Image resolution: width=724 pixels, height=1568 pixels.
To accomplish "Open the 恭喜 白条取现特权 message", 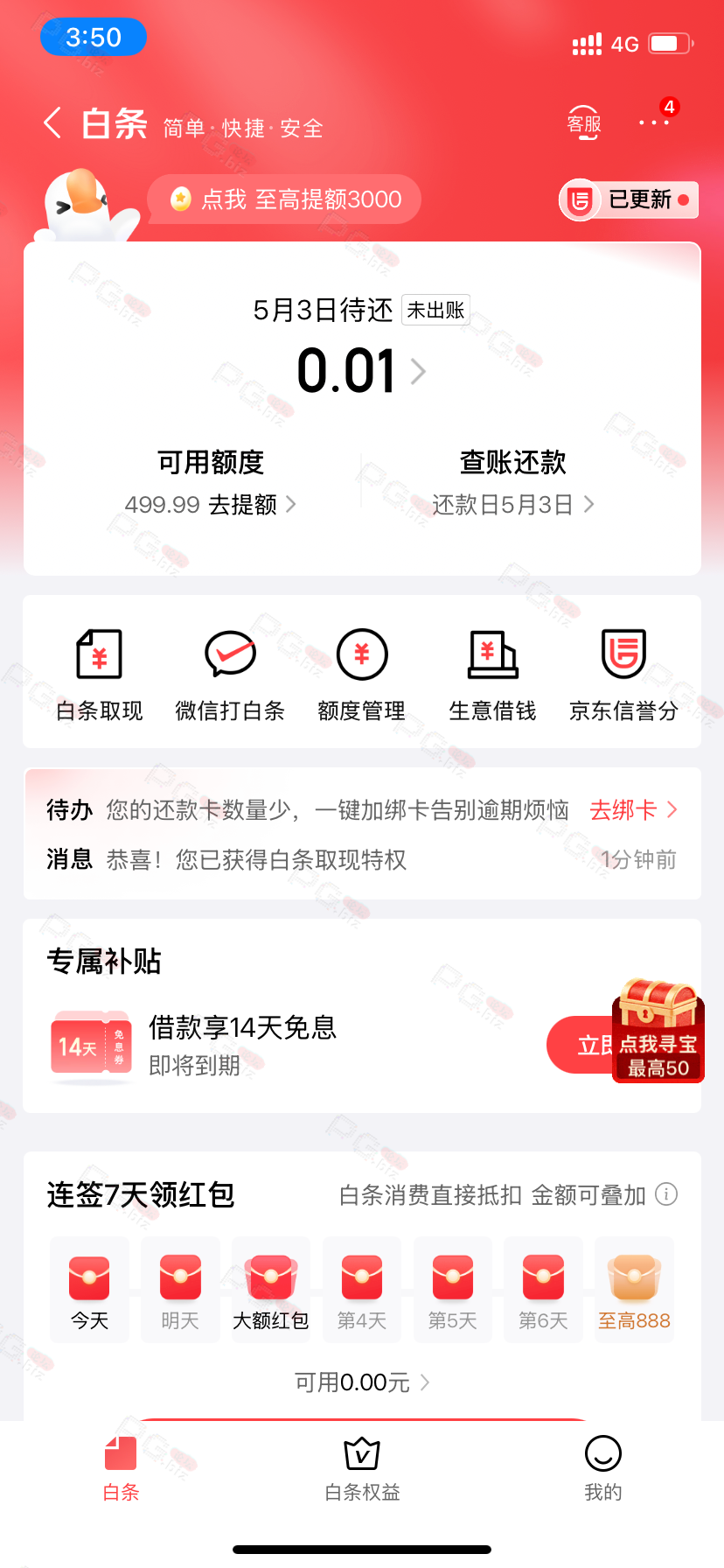I will coord(256,860).
